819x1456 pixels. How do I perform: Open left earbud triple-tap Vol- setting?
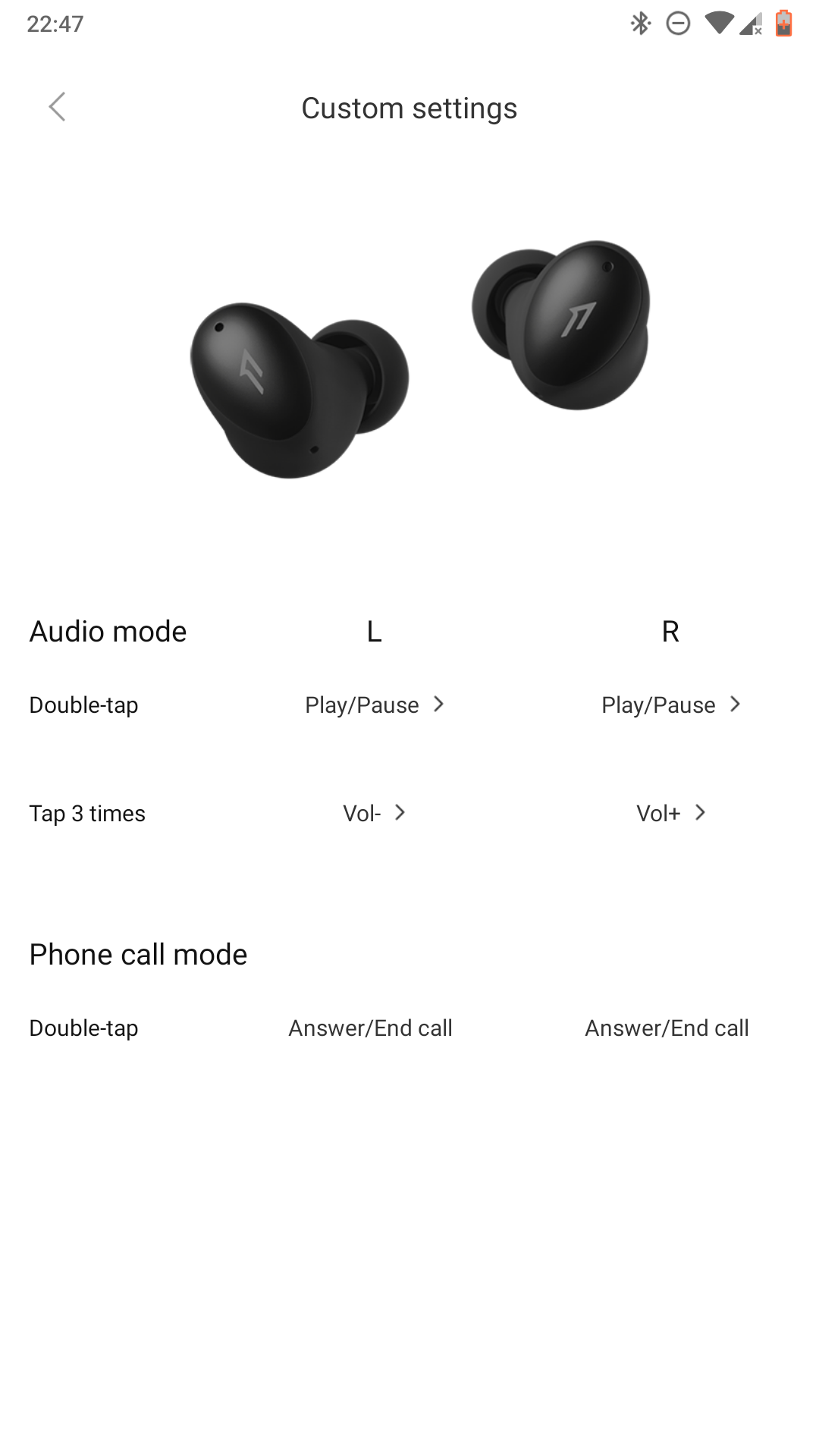coord(374,814)
